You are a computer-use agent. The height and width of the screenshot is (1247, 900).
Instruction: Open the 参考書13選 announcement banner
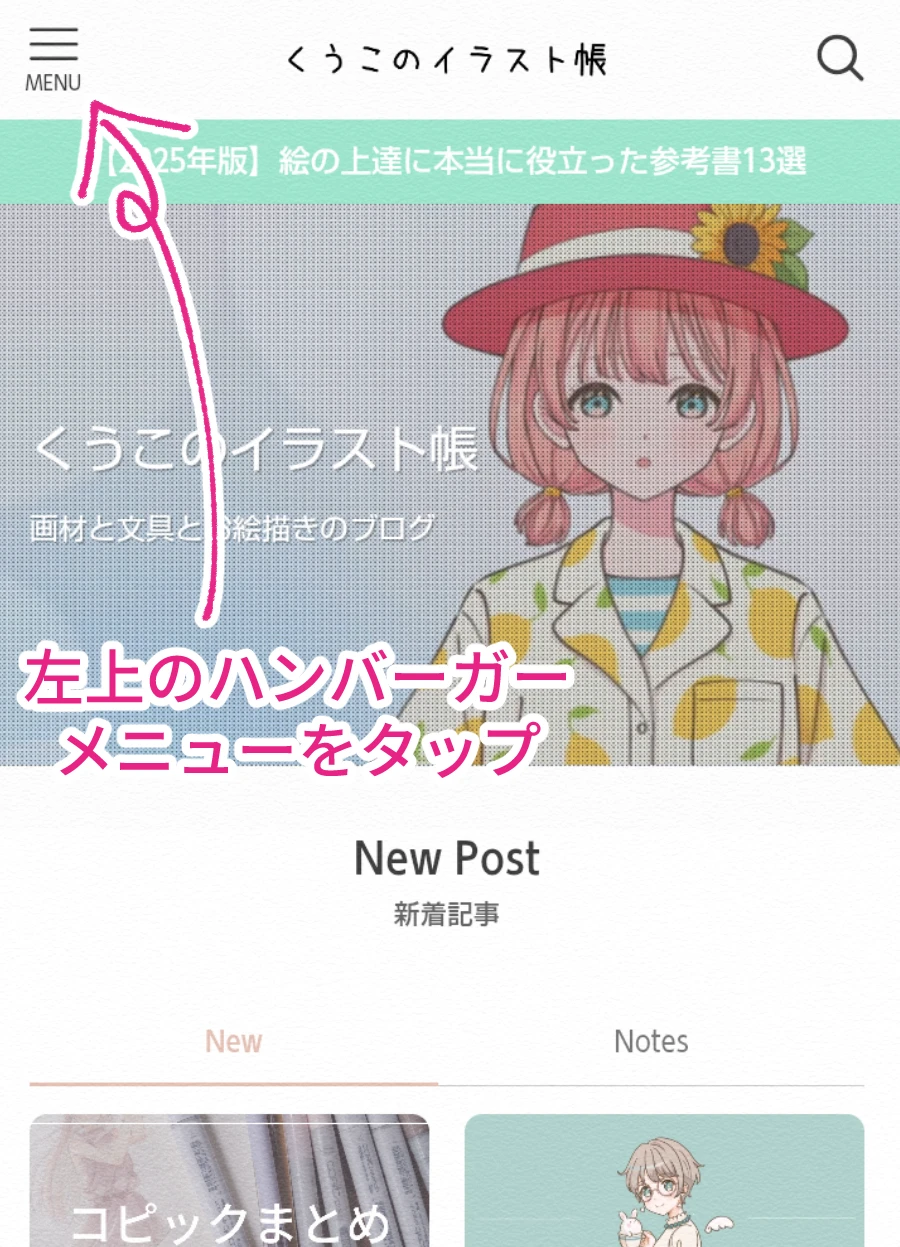pos(450,161)
